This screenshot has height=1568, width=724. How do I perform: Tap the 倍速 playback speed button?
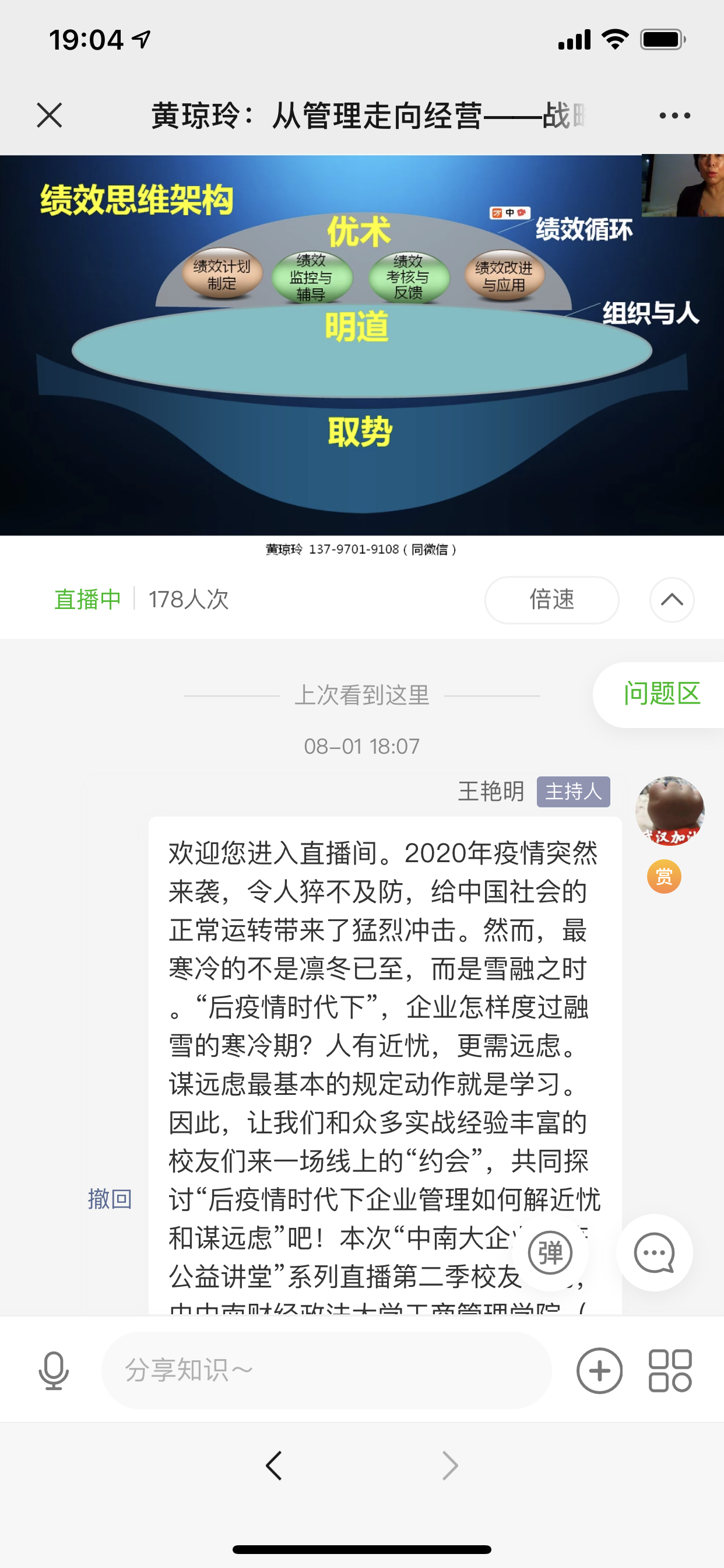(551, 600)
